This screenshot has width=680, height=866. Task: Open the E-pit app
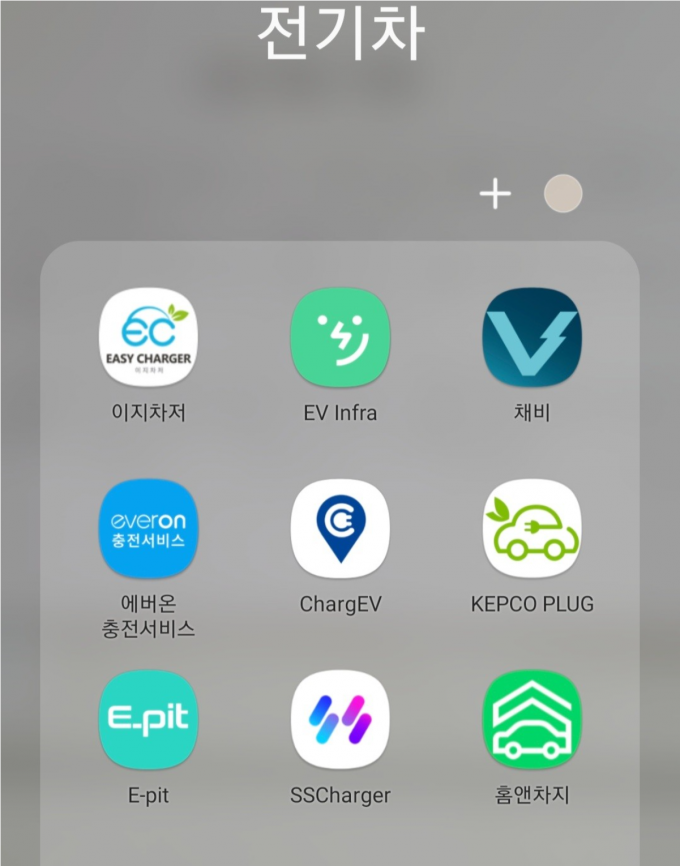point(149,720)
